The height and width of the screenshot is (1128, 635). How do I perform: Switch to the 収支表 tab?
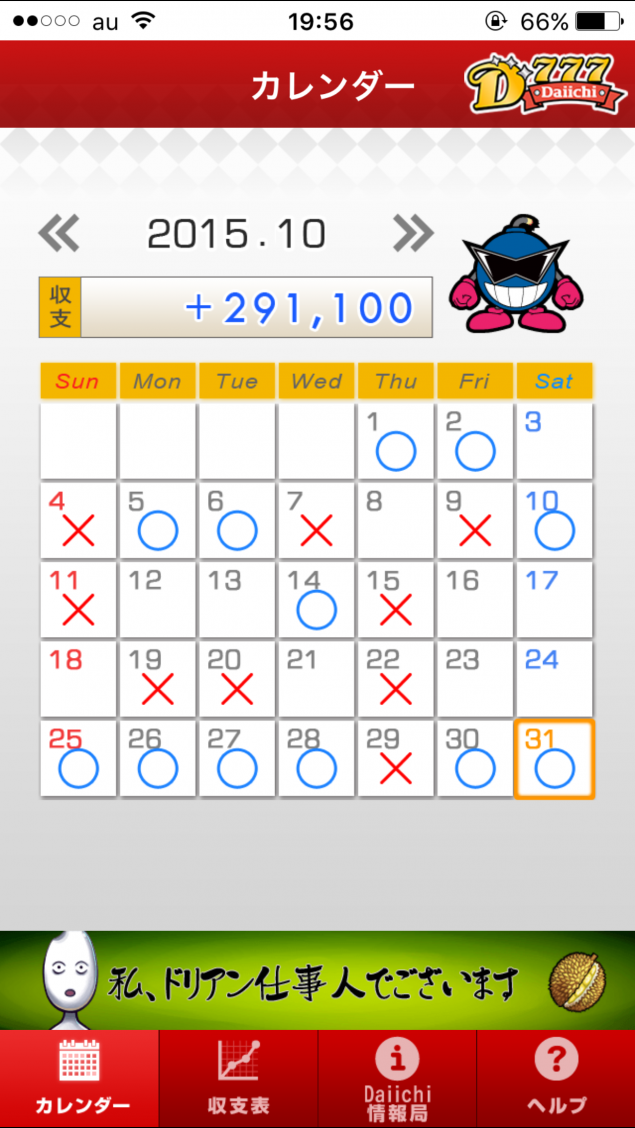(238, 1078)
